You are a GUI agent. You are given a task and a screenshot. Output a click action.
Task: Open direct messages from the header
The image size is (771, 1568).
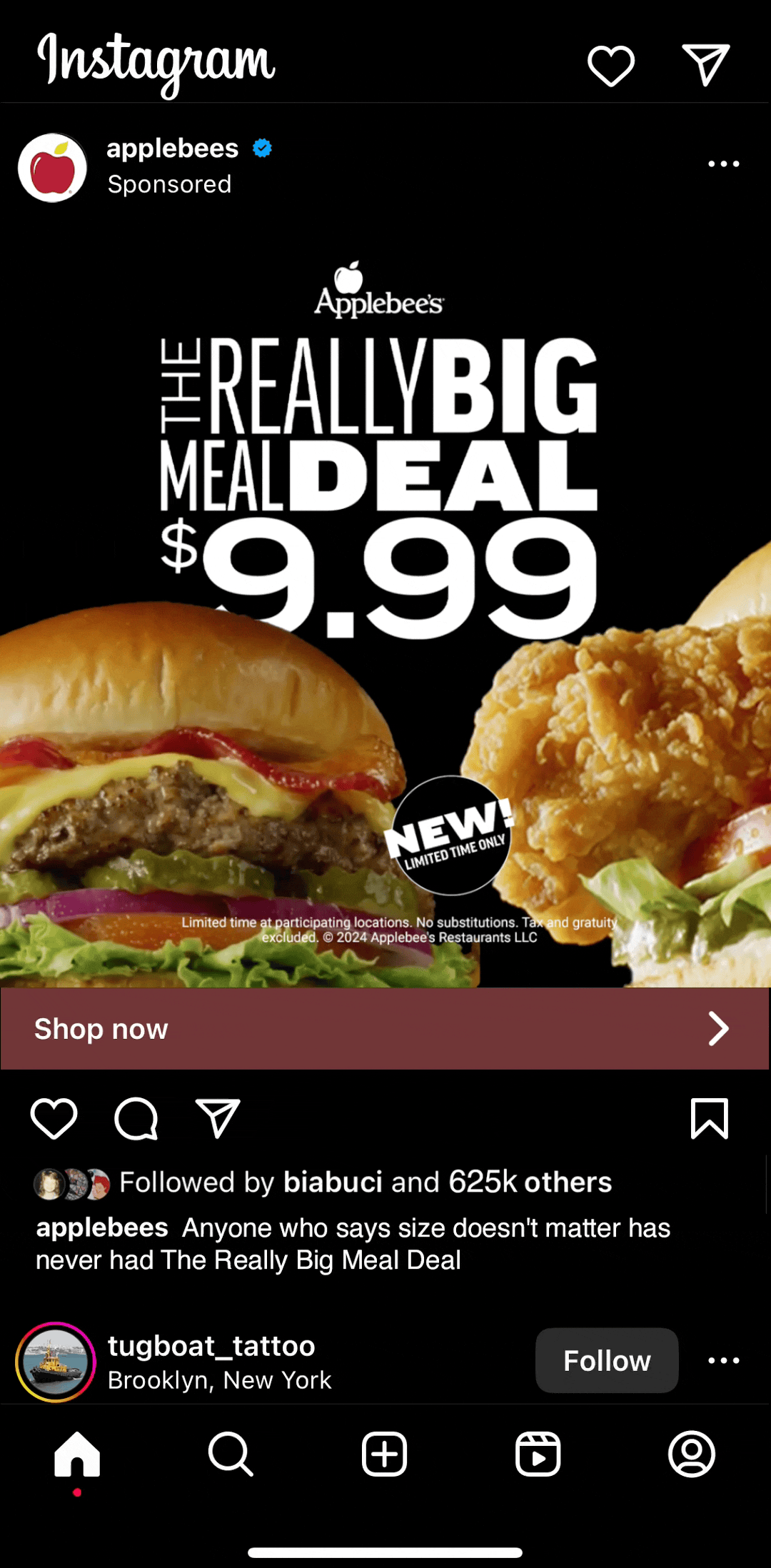[705, 64]
